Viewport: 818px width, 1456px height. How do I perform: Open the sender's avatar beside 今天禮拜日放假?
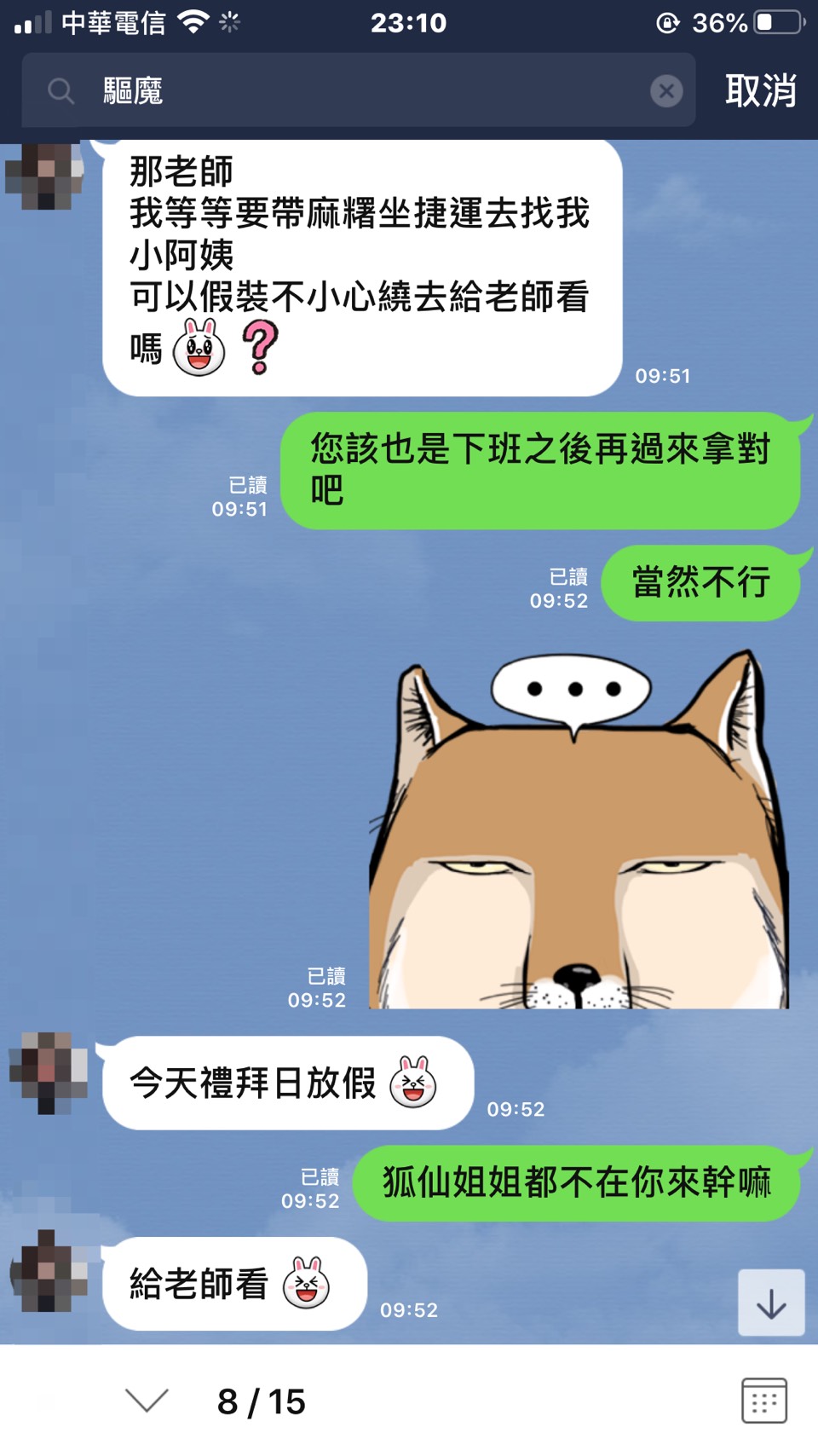click(x=49, y=1072)
